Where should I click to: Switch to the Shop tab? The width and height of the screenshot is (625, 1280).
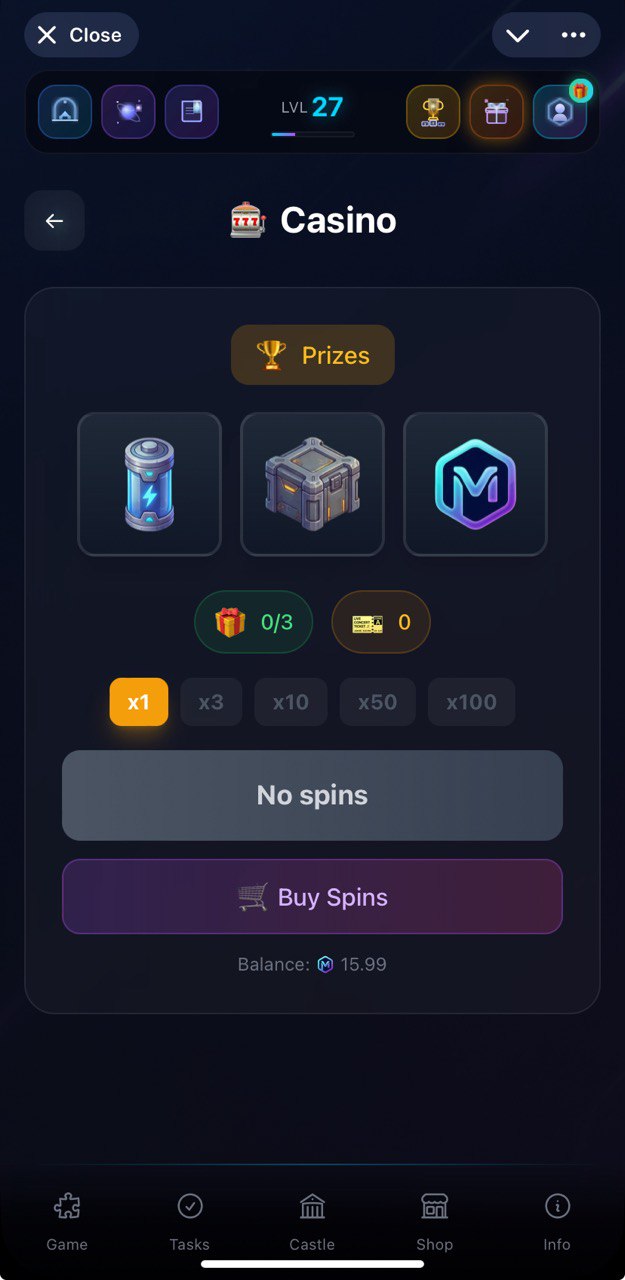[434, 1221]
